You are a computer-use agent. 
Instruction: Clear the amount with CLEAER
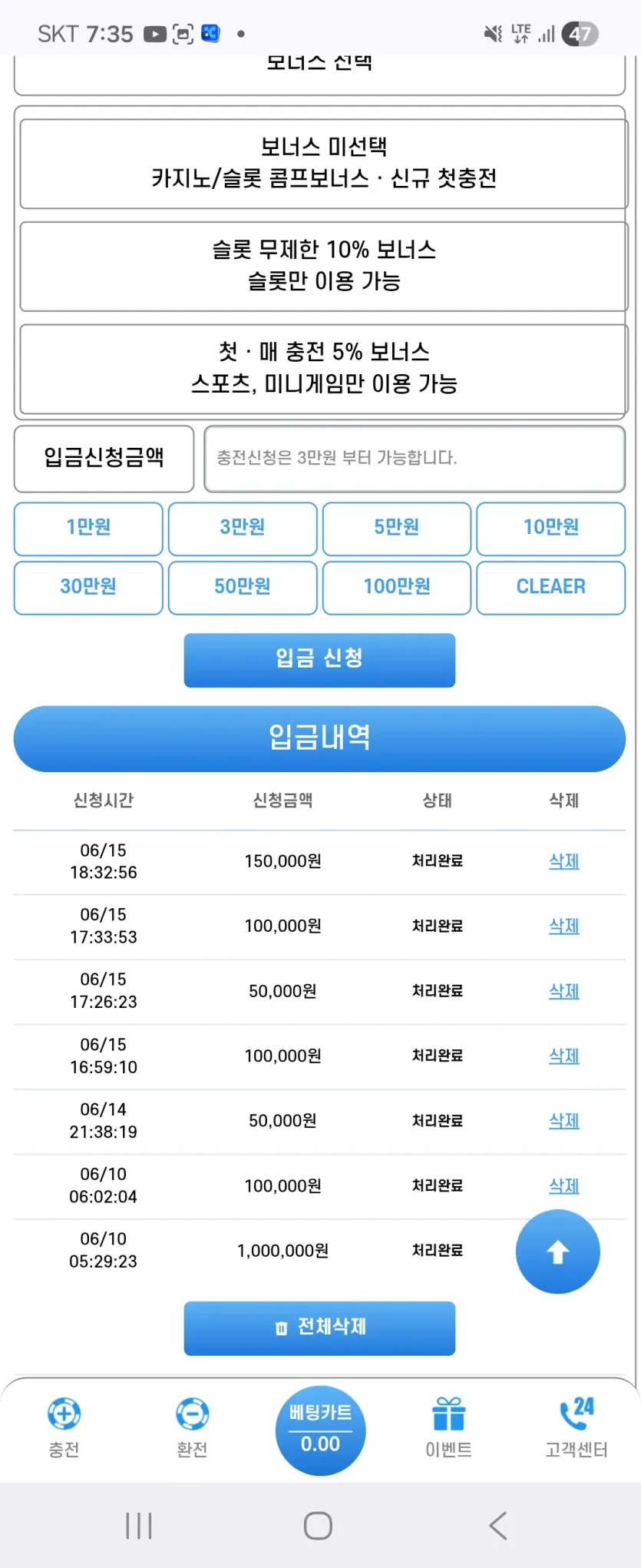(x=551, y=588)
